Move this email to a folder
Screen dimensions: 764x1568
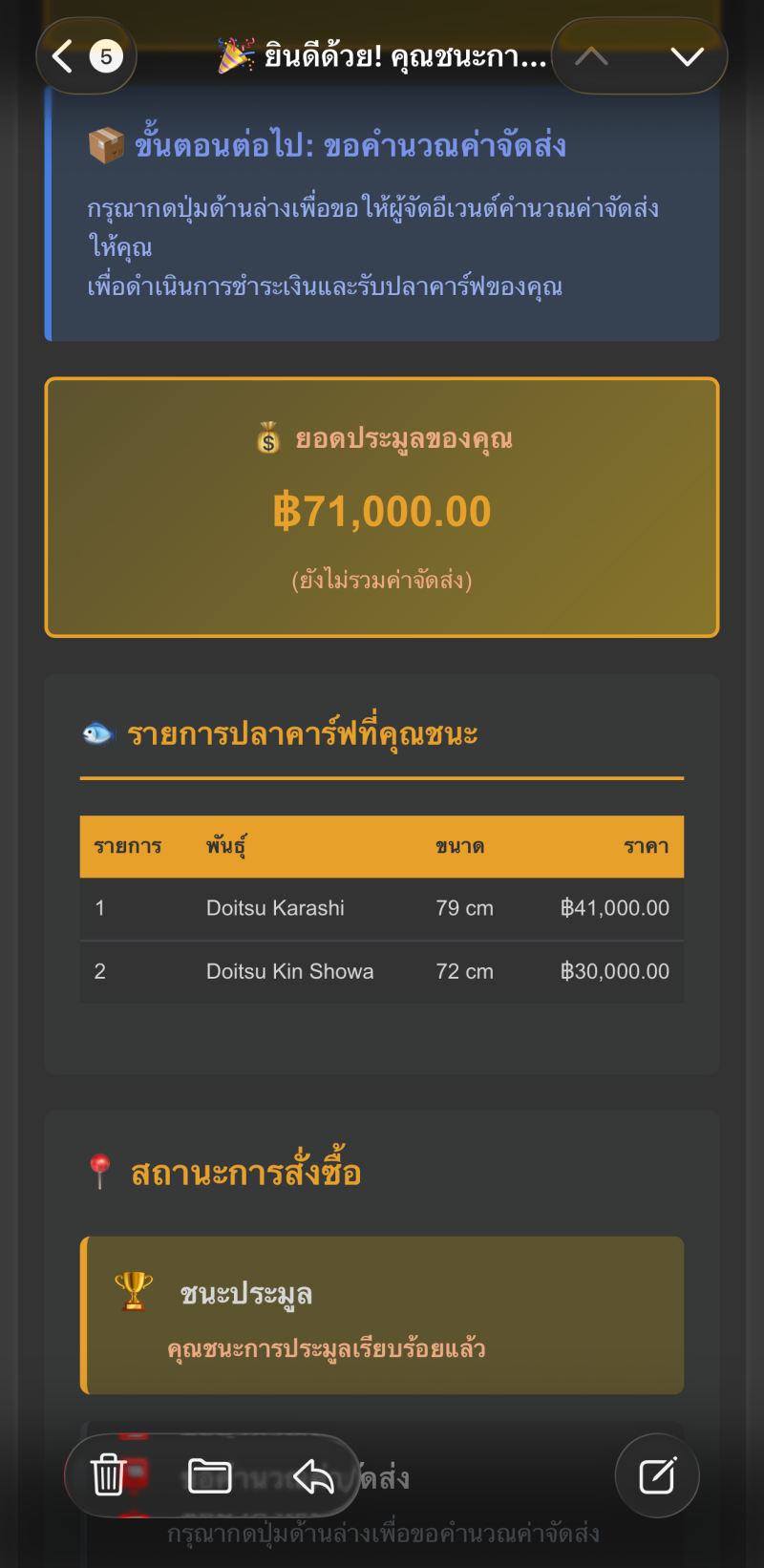[x=210, y=1475]
